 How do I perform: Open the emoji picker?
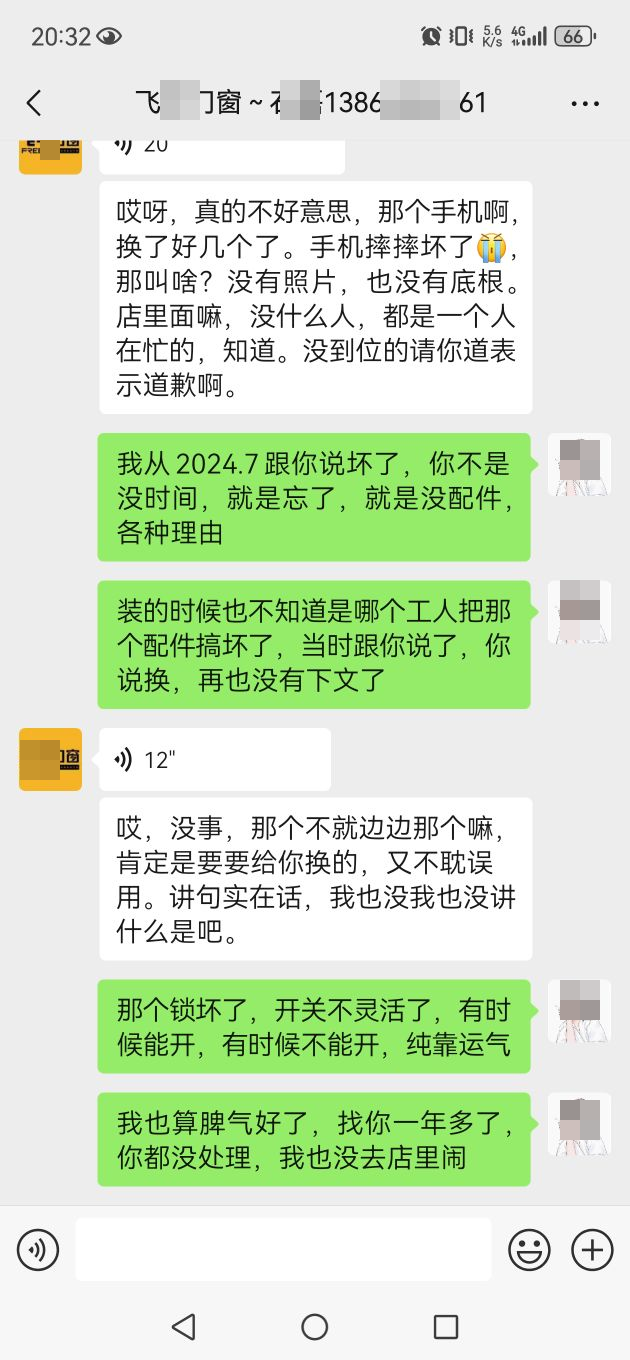tap(529, 1249)
